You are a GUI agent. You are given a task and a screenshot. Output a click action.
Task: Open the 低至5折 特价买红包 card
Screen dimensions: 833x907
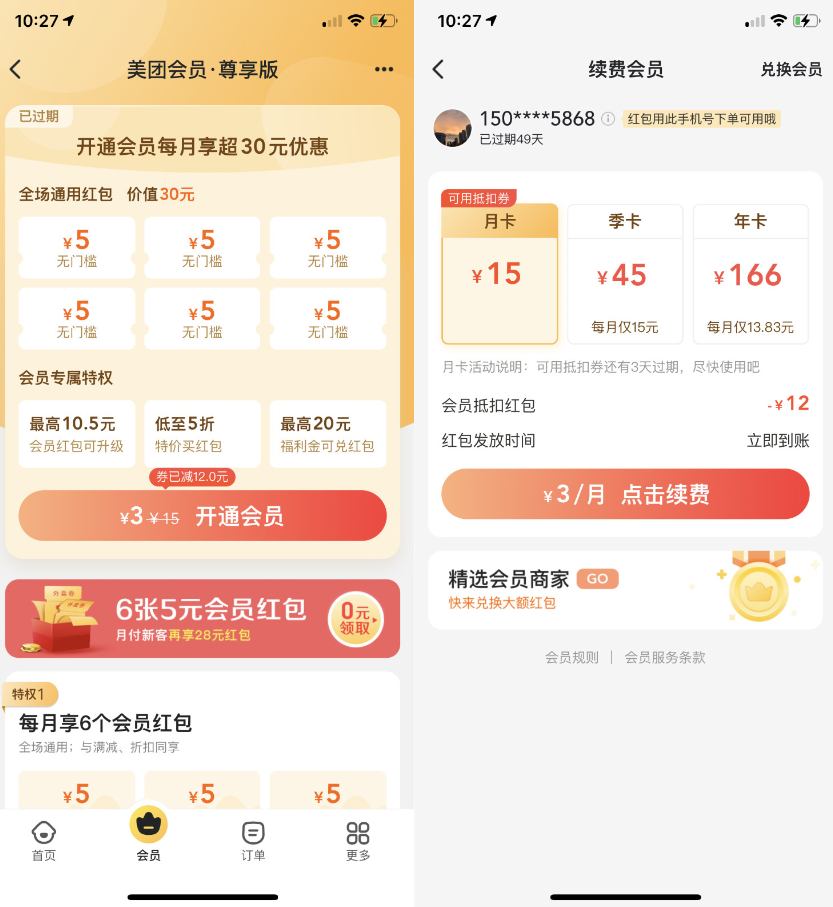coord(202,434)
